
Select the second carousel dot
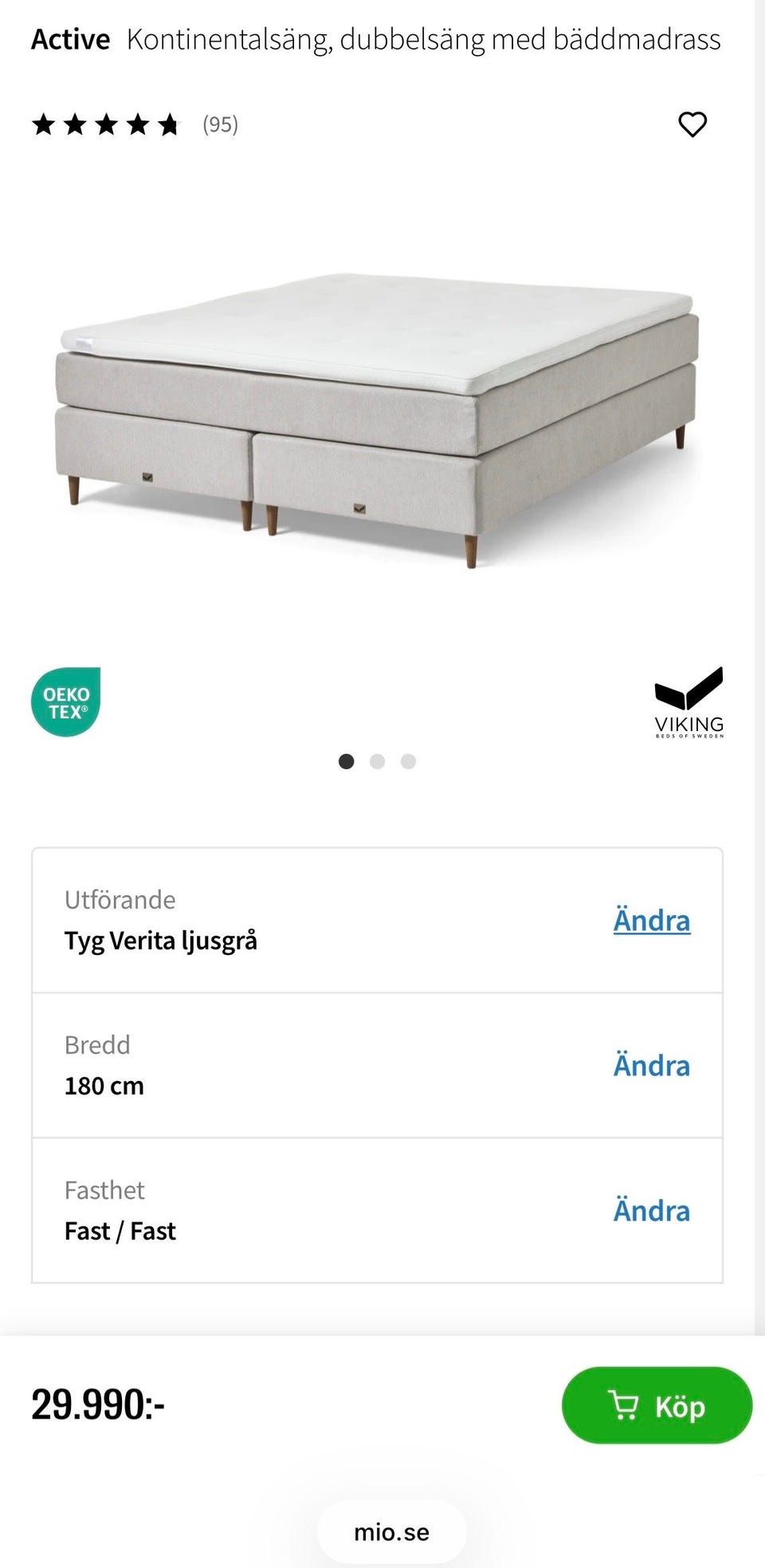(x=378, y=762)
